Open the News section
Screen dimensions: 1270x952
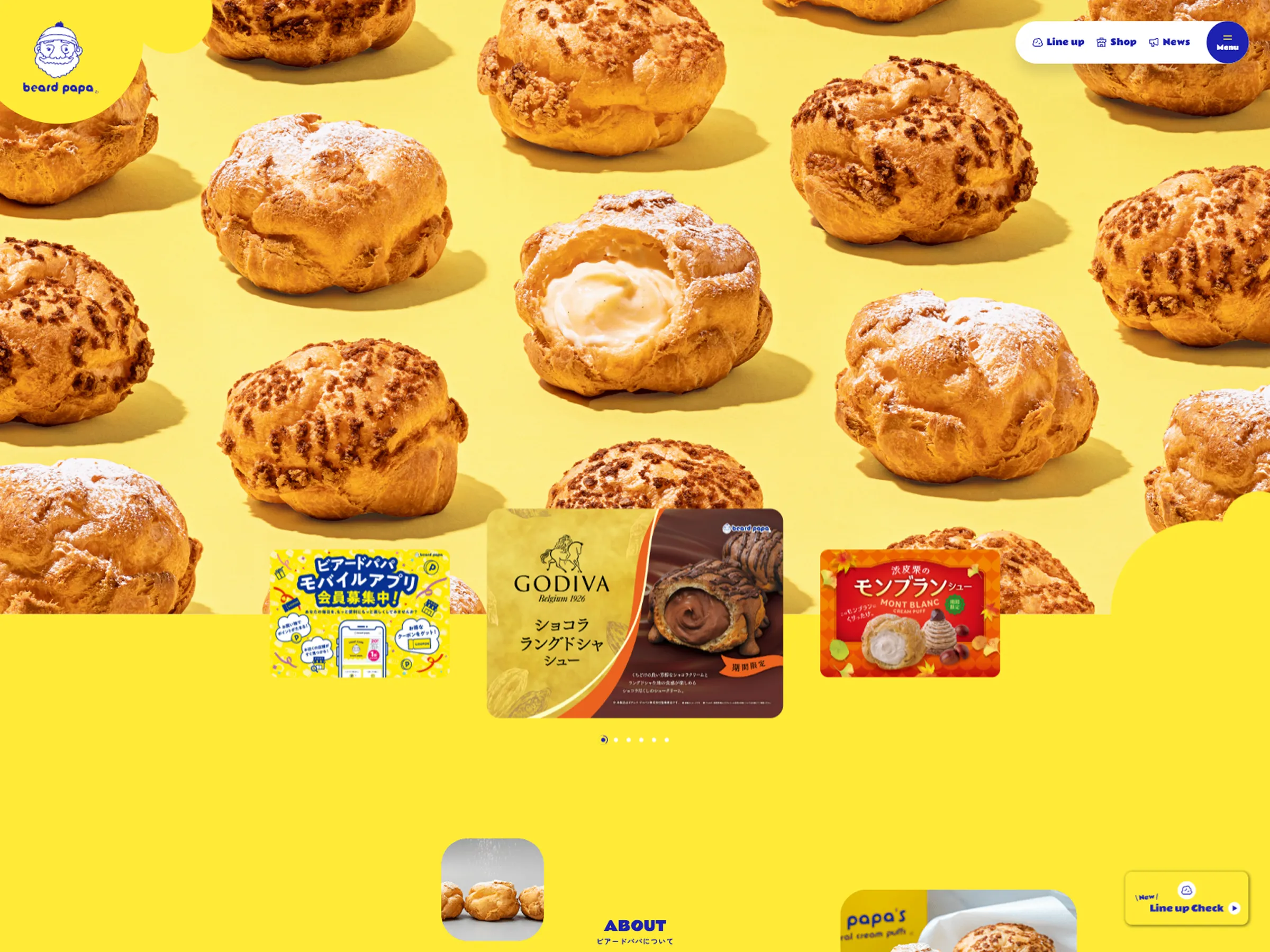(1169, 42)
